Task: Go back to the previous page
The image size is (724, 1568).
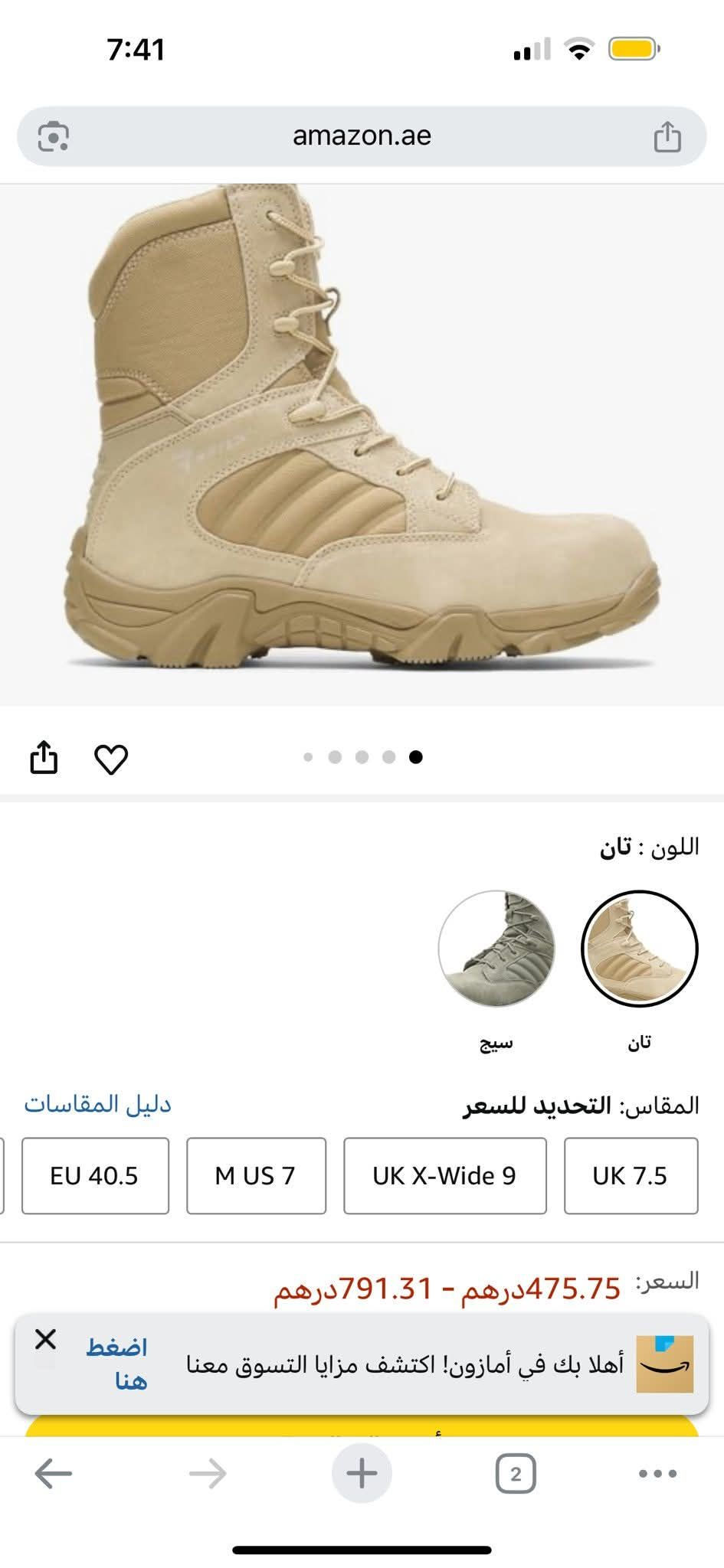Action: click(x=54, y=1473)
